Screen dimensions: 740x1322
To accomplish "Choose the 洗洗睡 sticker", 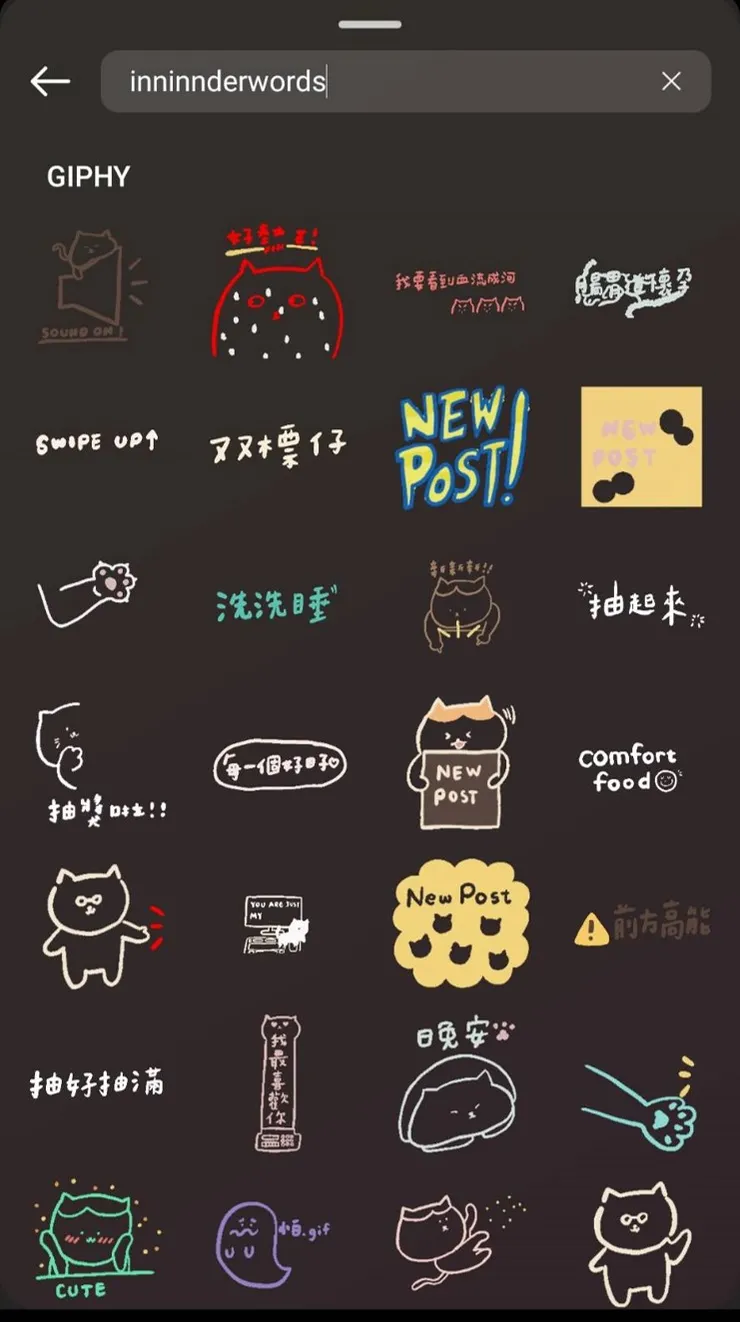I will 276,604.
